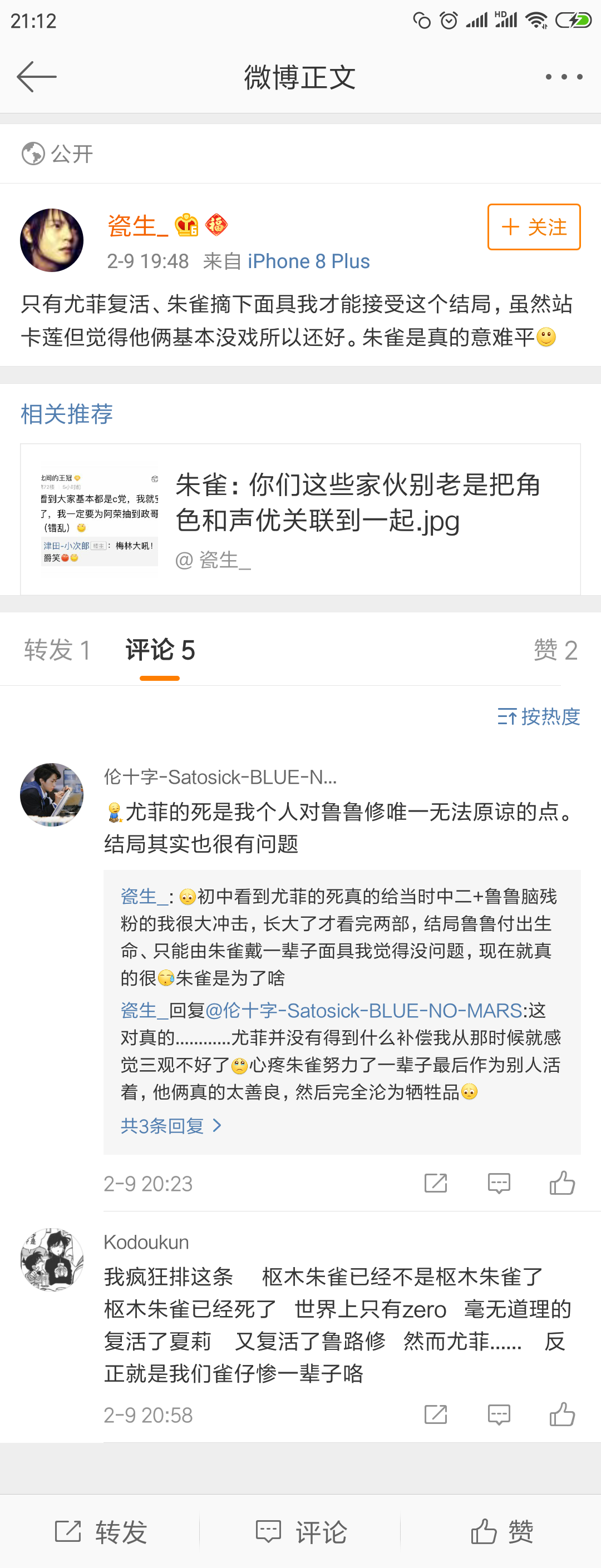Tap the bottom 评论 comment button
The image size is (601, 1568).
(301, 1531)
